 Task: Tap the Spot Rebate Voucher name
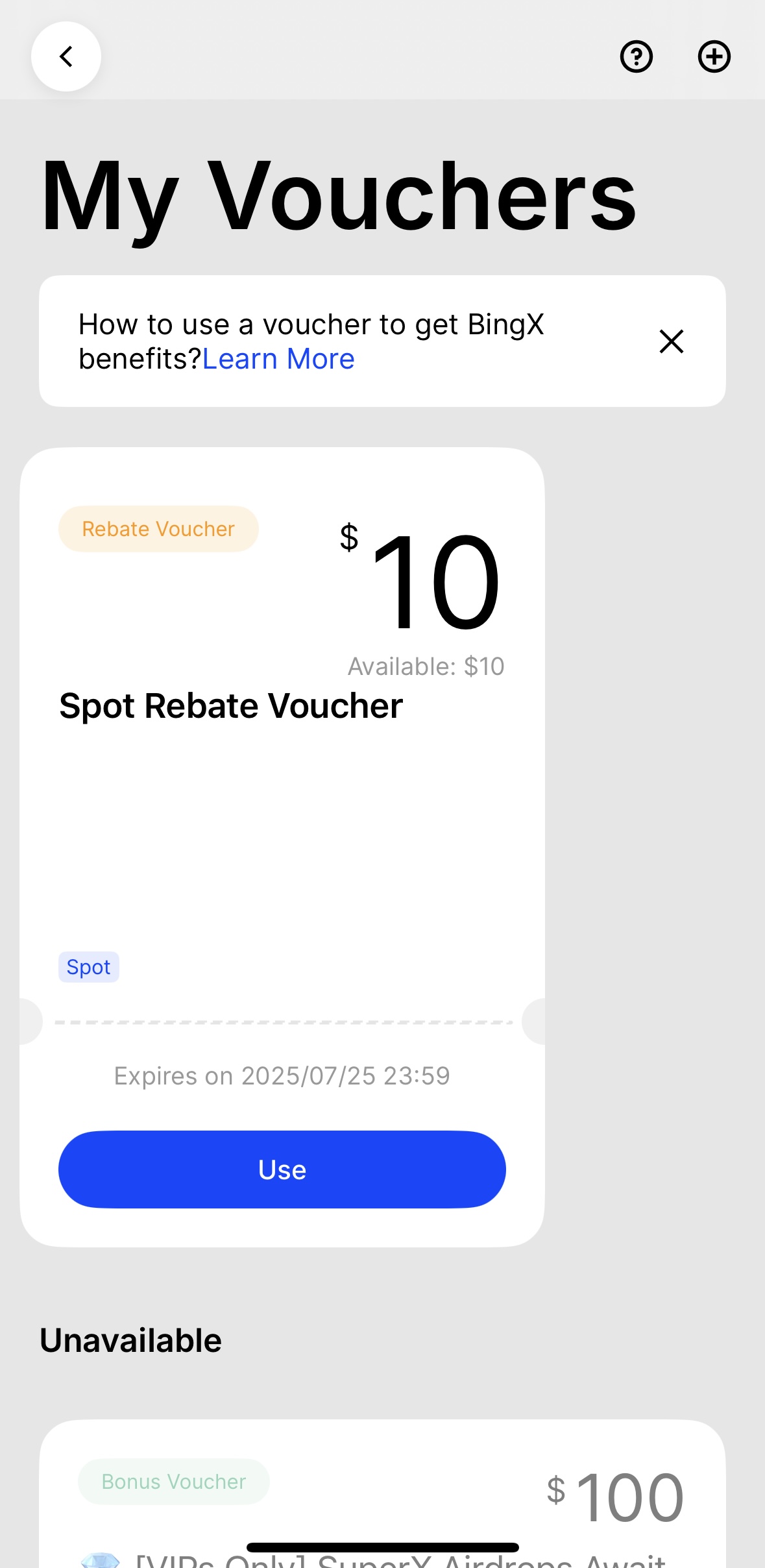(x=230, y=705)
